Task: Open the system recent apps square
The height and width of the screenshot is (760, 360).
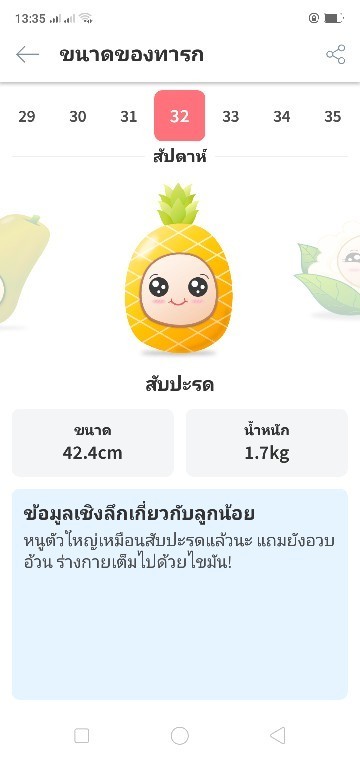Action: 81,736
